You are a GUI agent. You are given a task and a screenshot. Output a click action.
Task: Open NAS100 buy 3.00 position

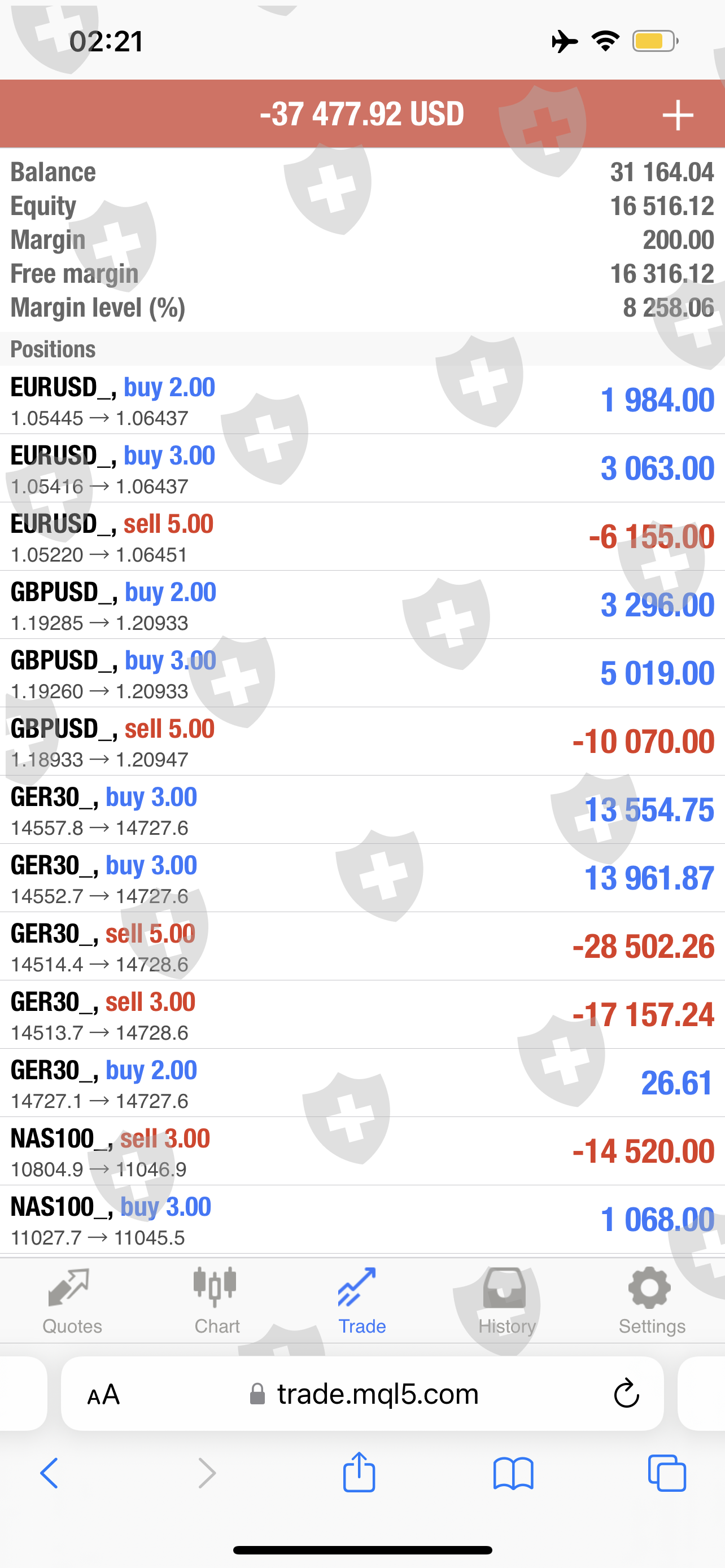(x=362, y=1219)
